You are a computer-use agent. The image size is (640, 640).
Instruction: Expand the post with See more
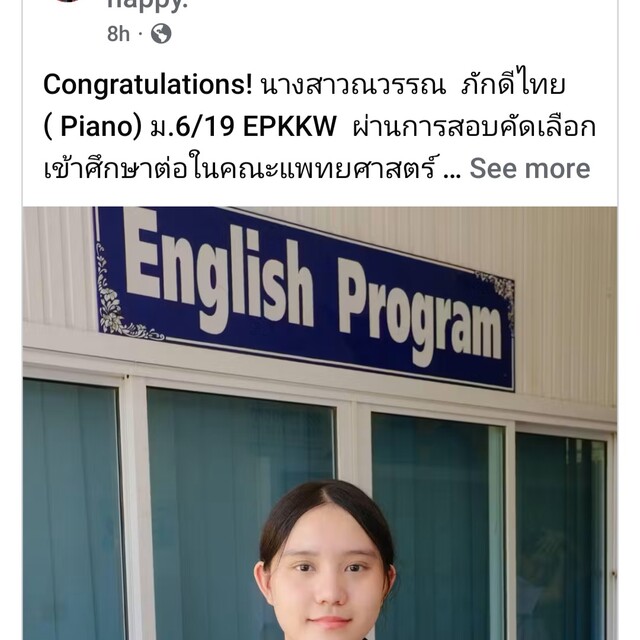click(x=529, y=169)
